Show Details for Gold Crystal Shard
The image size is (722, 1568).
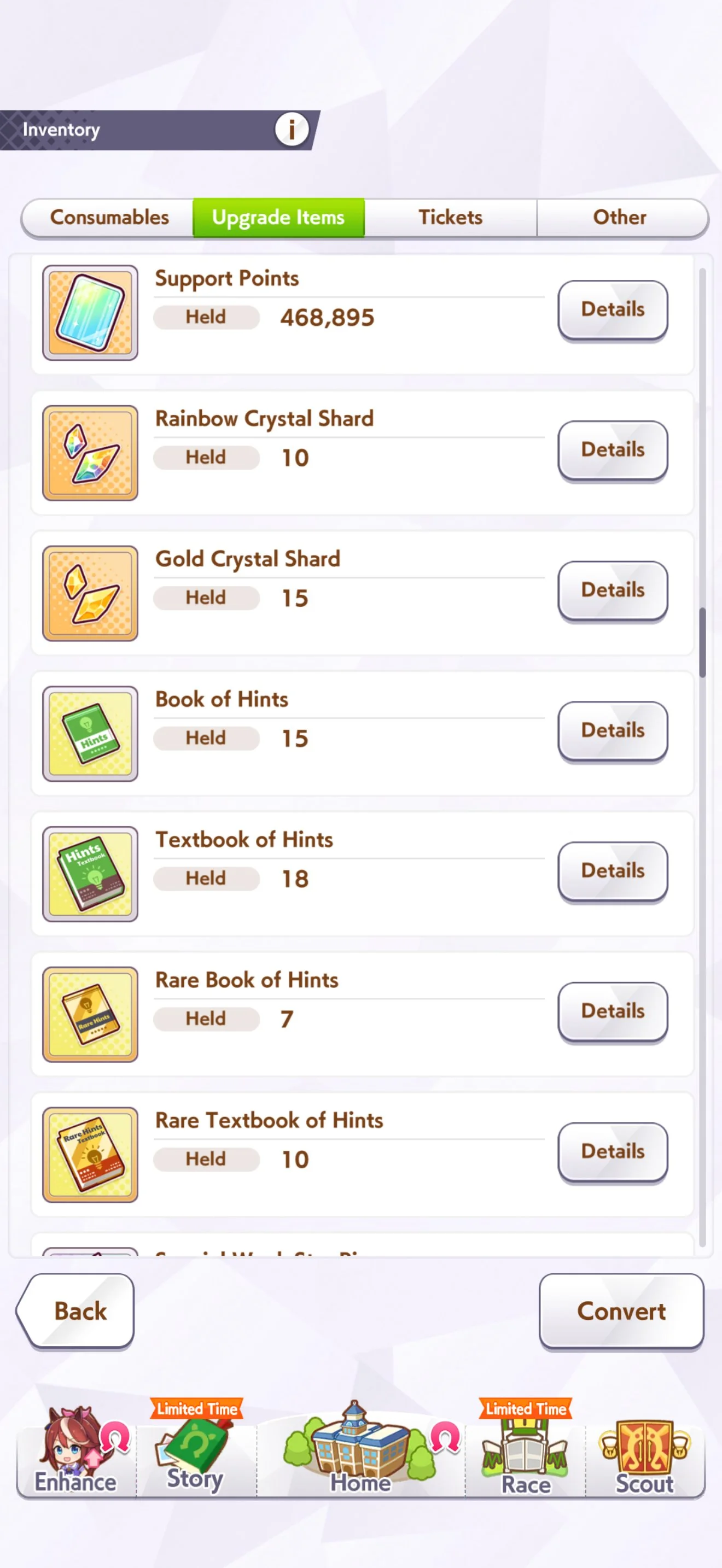click(x=612, y=590)
